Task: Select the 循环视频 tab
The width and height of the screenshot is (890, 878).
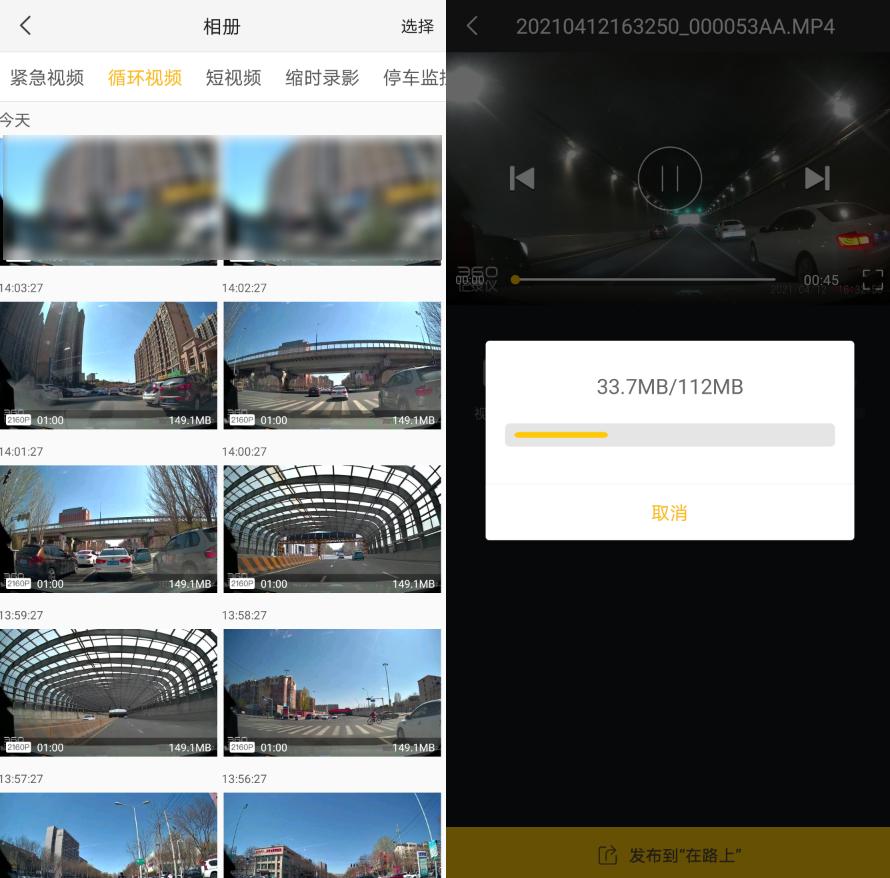Action: pyautogui.click(x=145, y=78)
